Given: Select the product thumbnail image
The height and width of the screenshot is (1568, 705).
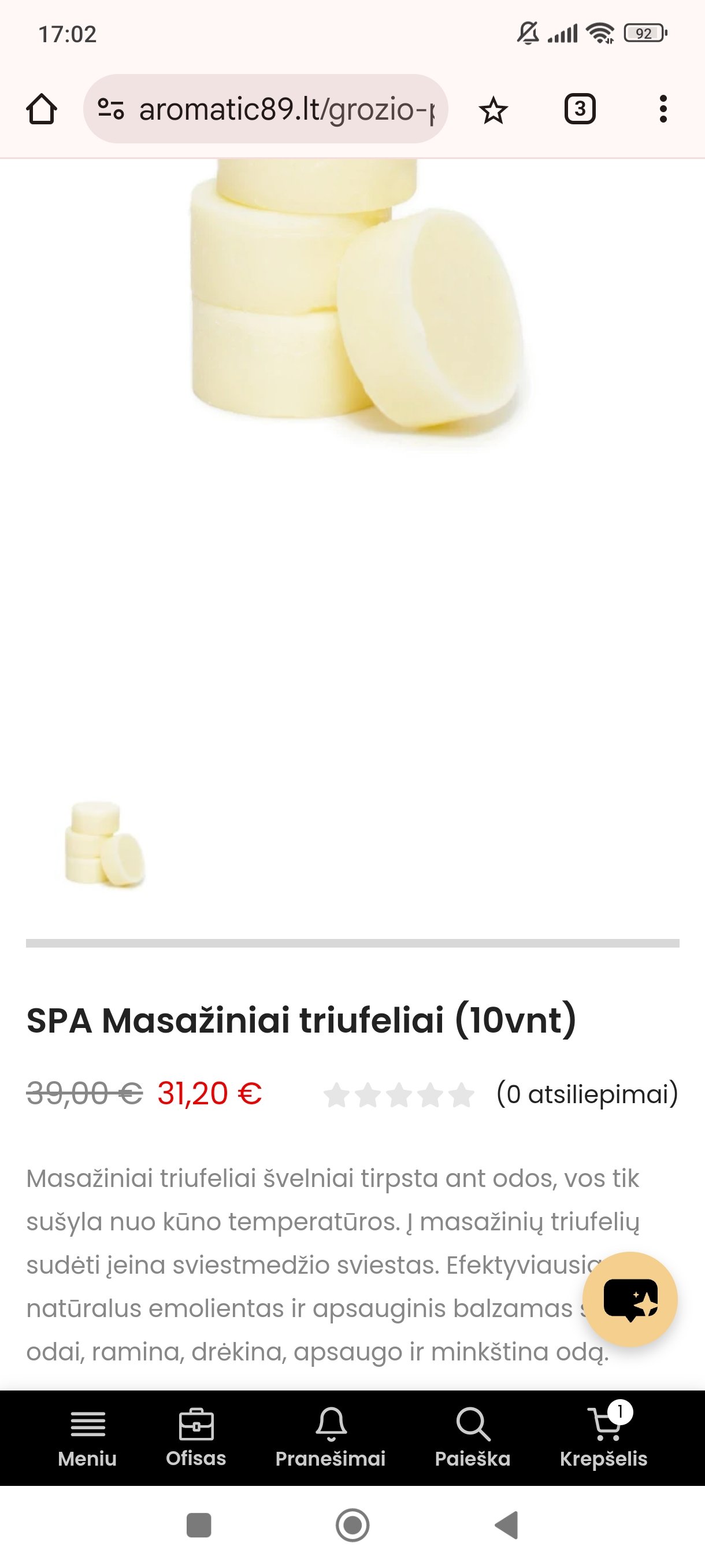Looking at the screenshot, I should (x=105, y=843).
